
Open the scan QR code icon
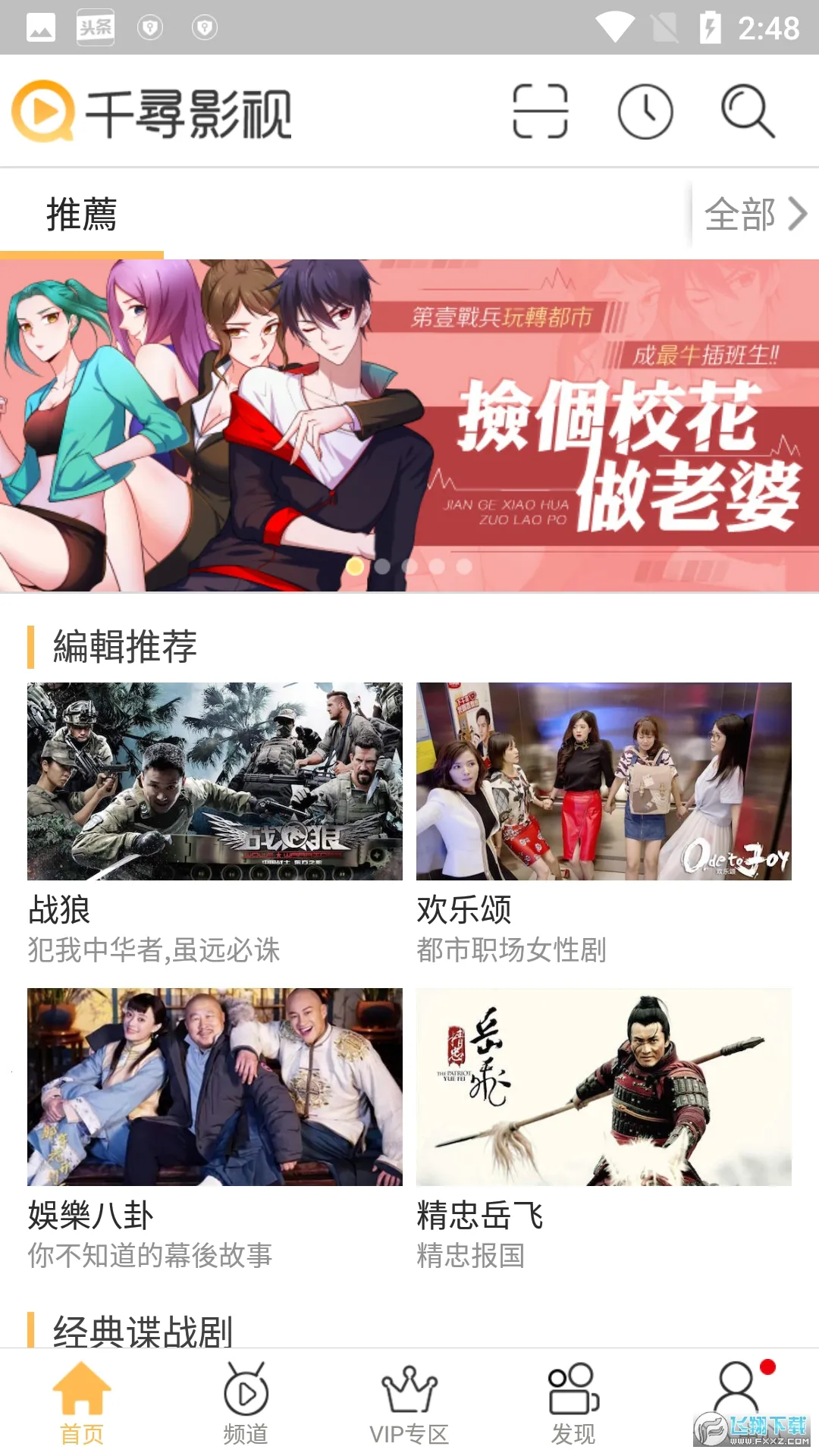[540, 111]
